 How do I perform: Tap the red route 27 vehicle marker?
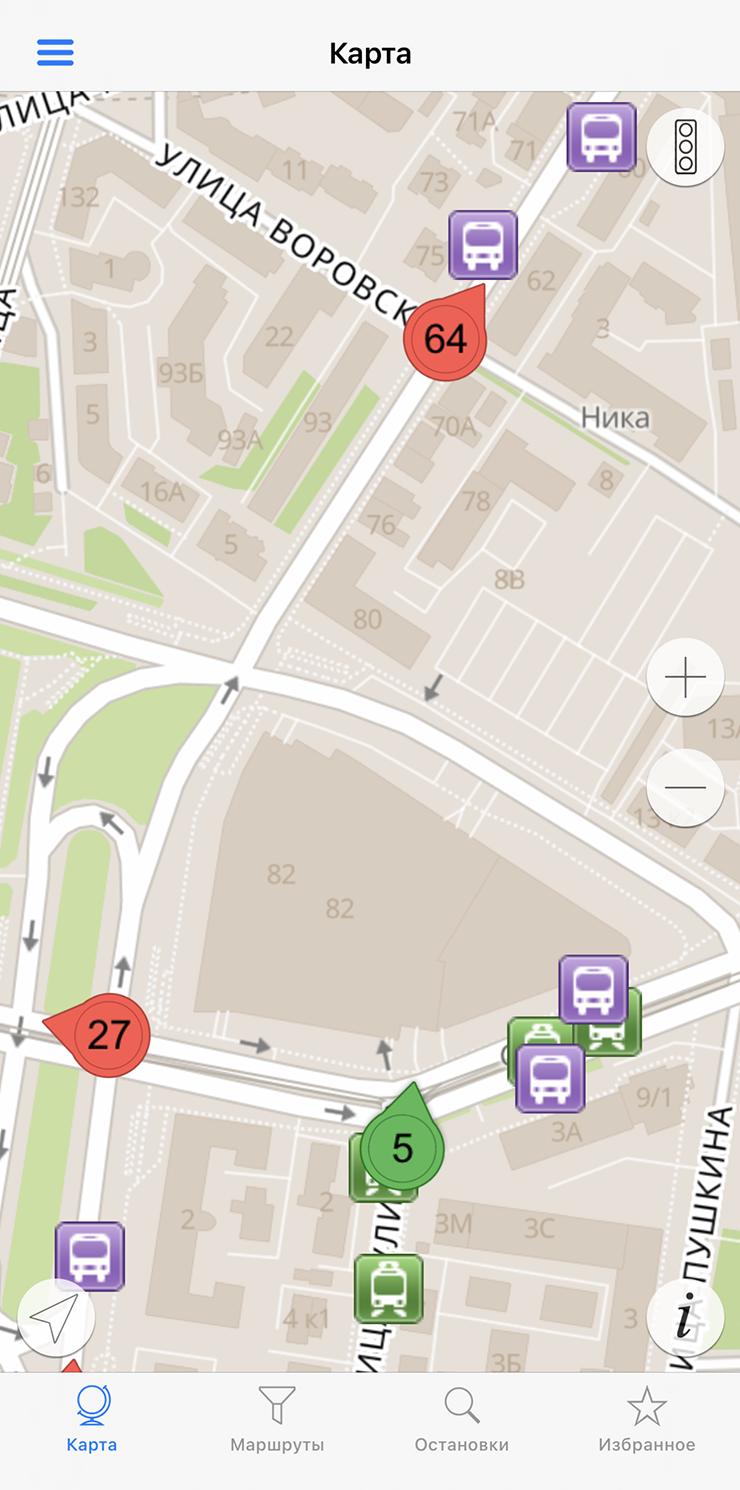pos(108,1035)
